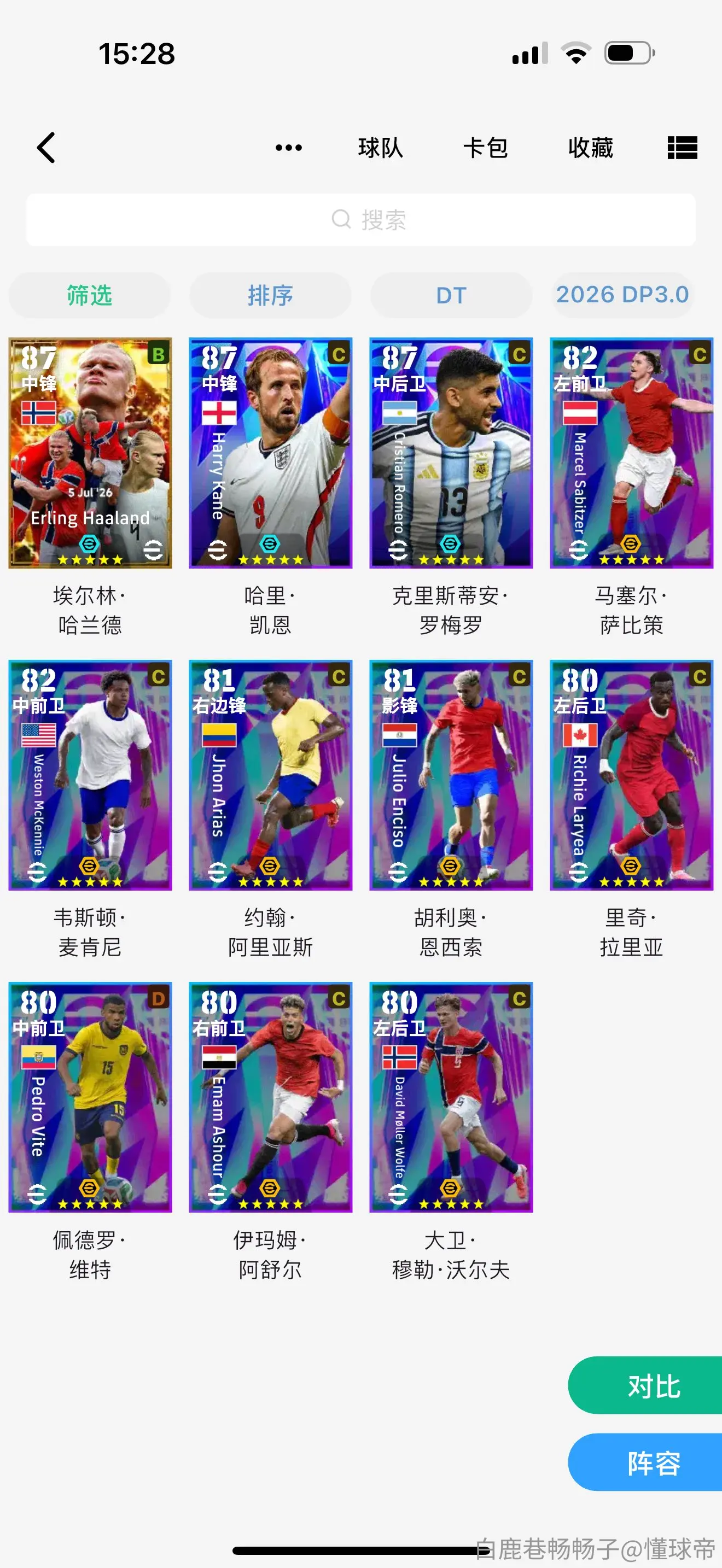
Task: Switch to the 球队 tab
Action: [381, 147]
